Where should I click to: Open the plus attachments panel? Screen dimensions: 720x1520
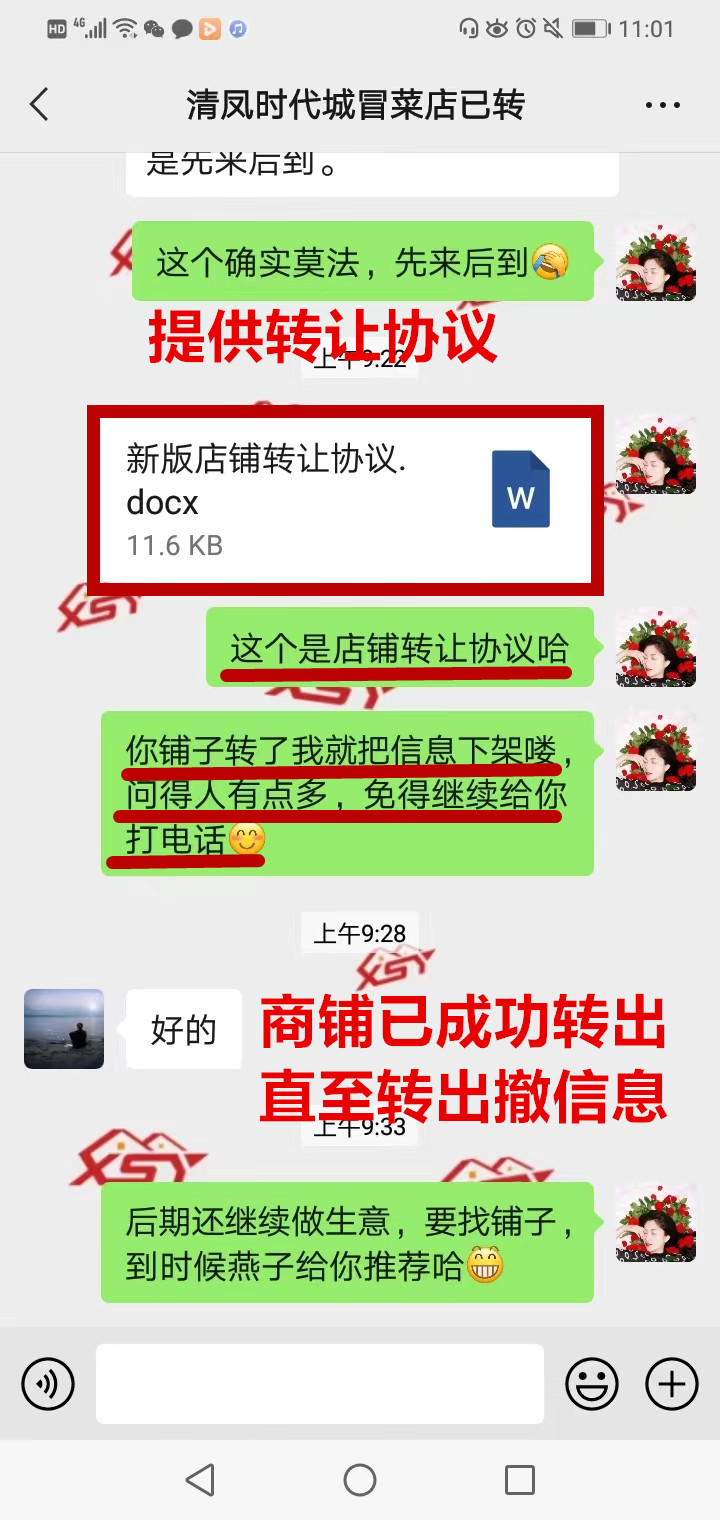(x=671, y=1384)
